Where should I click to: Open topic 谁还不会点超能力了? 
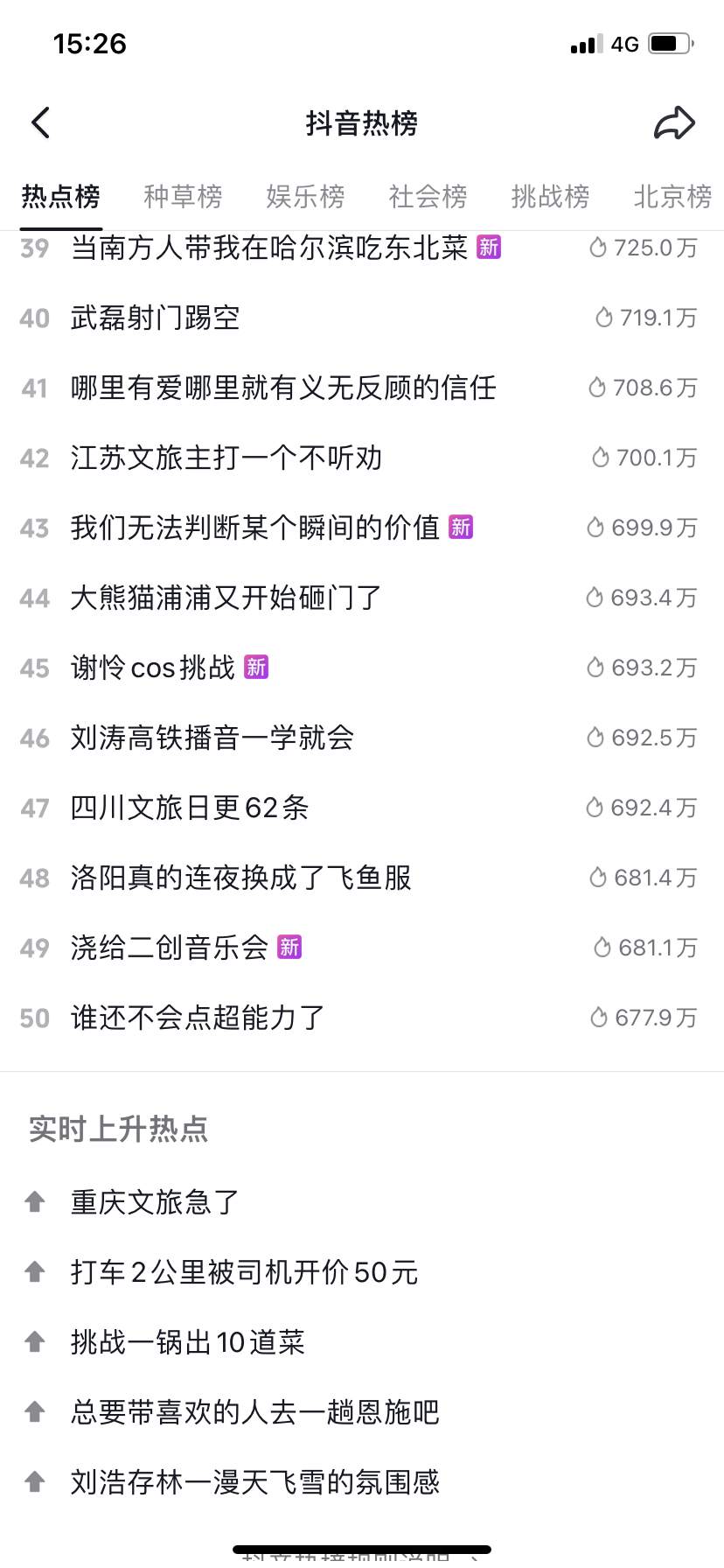point(198,1018)
